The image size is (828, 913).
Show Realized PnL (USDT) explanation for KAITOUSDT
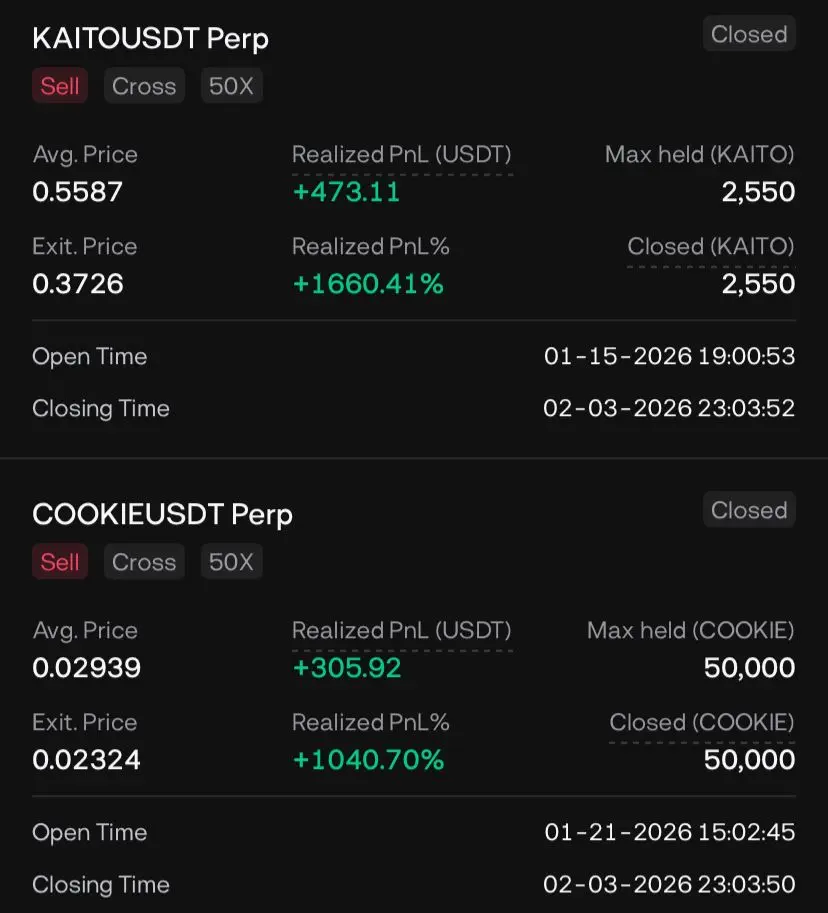(x=401, y=155)
